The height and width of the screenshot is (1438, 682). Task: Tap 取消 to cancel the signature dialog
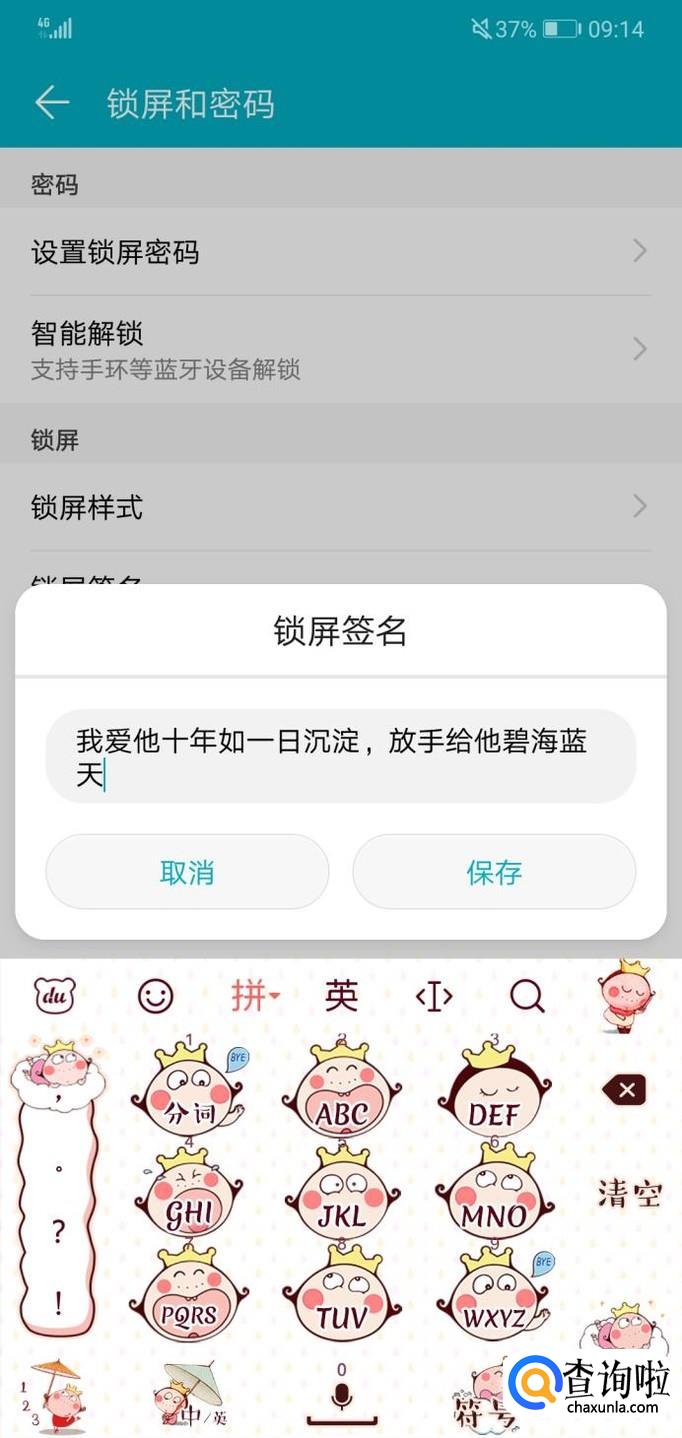coord(187,872)
